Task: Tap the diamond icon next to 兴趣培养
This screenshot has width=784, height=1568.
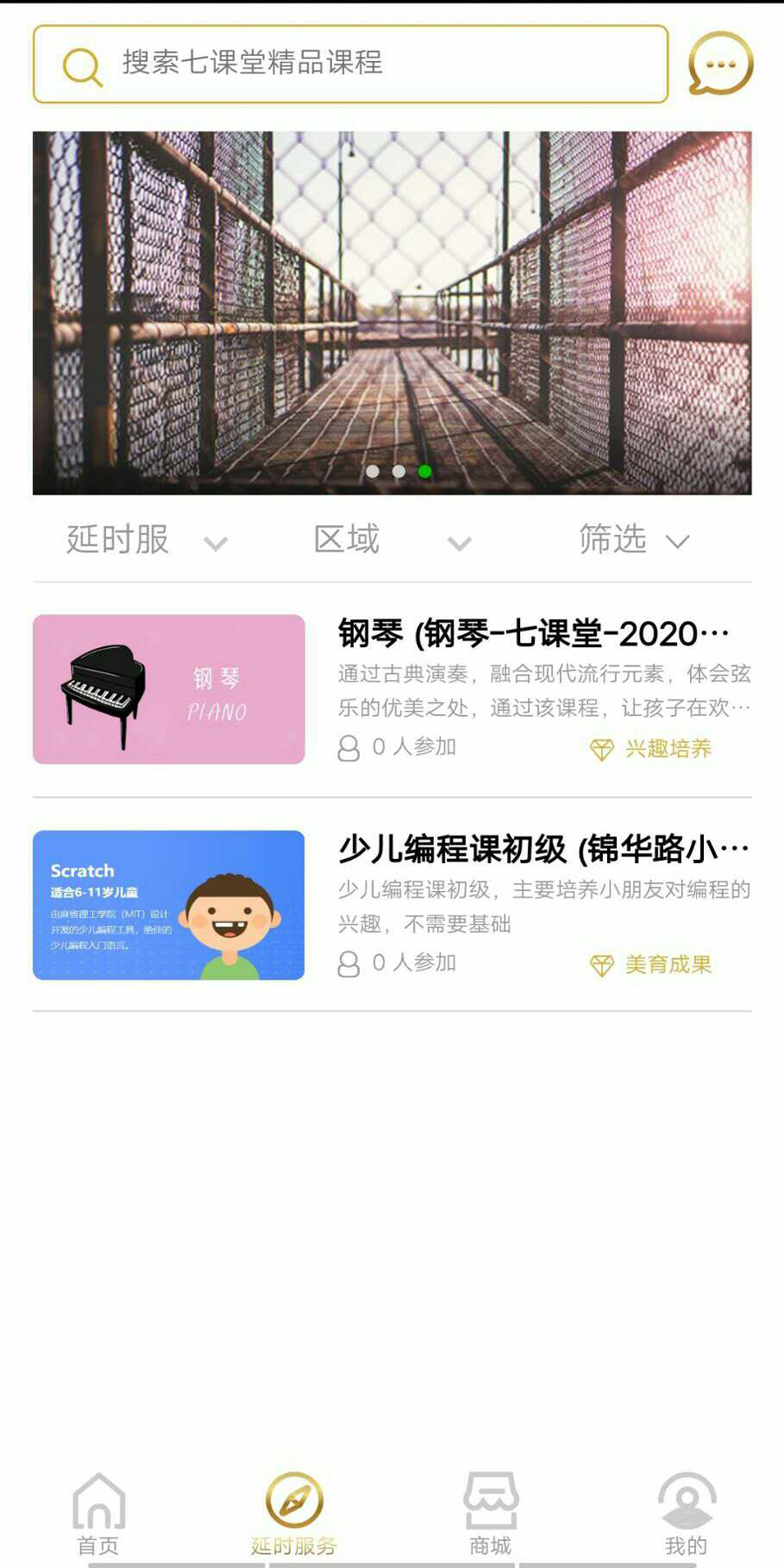Action: click(601, 747)
